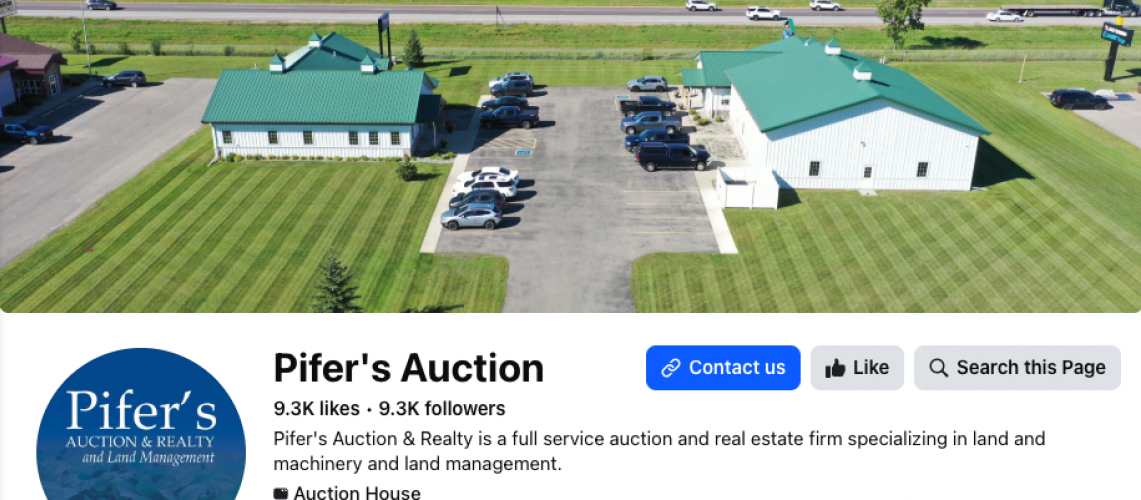Open the aerial cover photo

(x=570, y=156)
